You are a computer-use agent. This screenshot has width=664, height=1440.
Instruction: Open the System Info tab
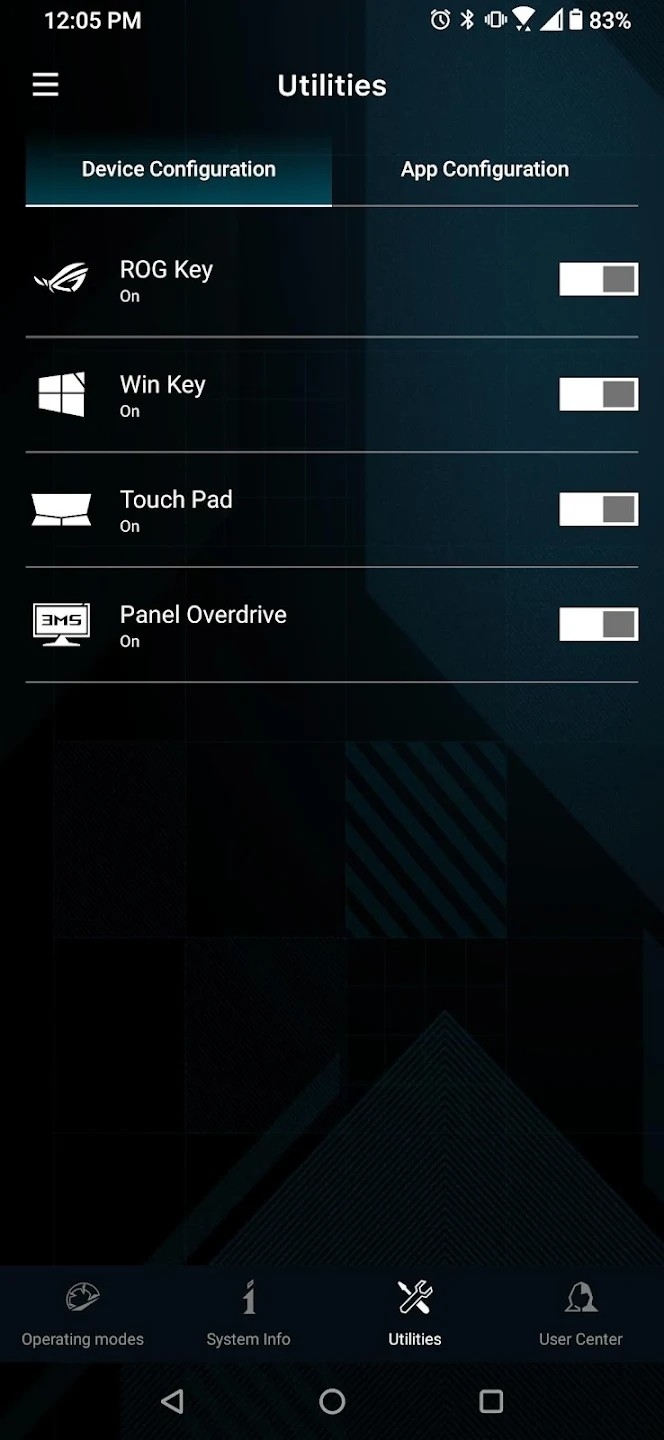(x=248, y=1314)
